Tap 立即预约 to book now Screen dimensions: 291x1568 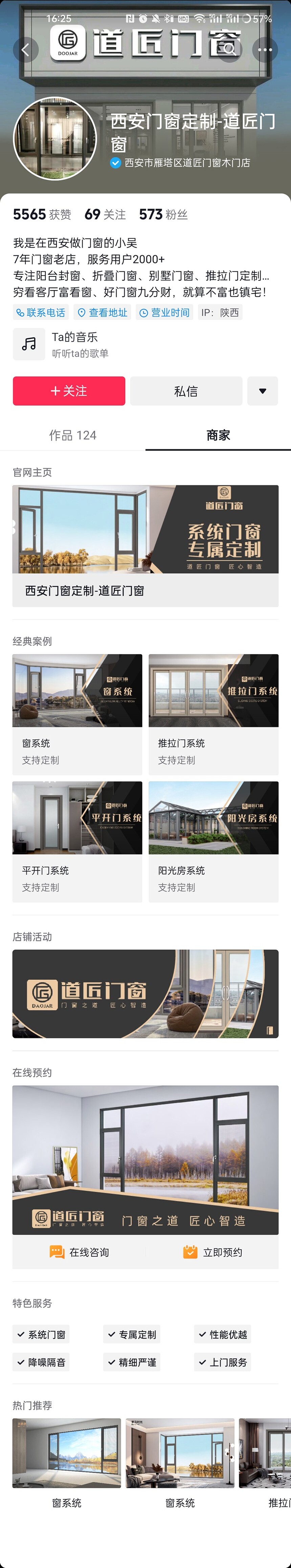pos(212,1252)
